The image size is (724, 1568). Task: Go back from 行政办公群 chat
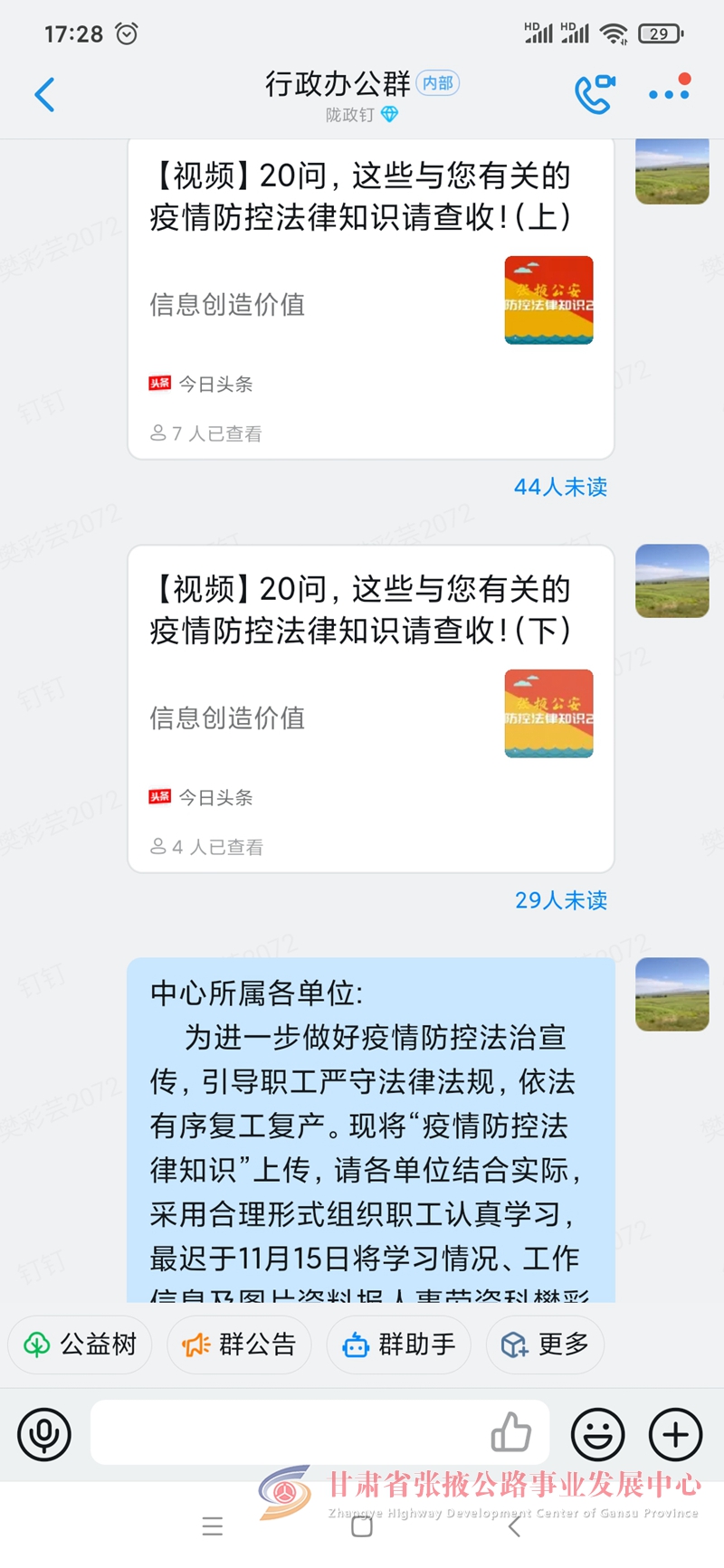click(x=44, y=94)
